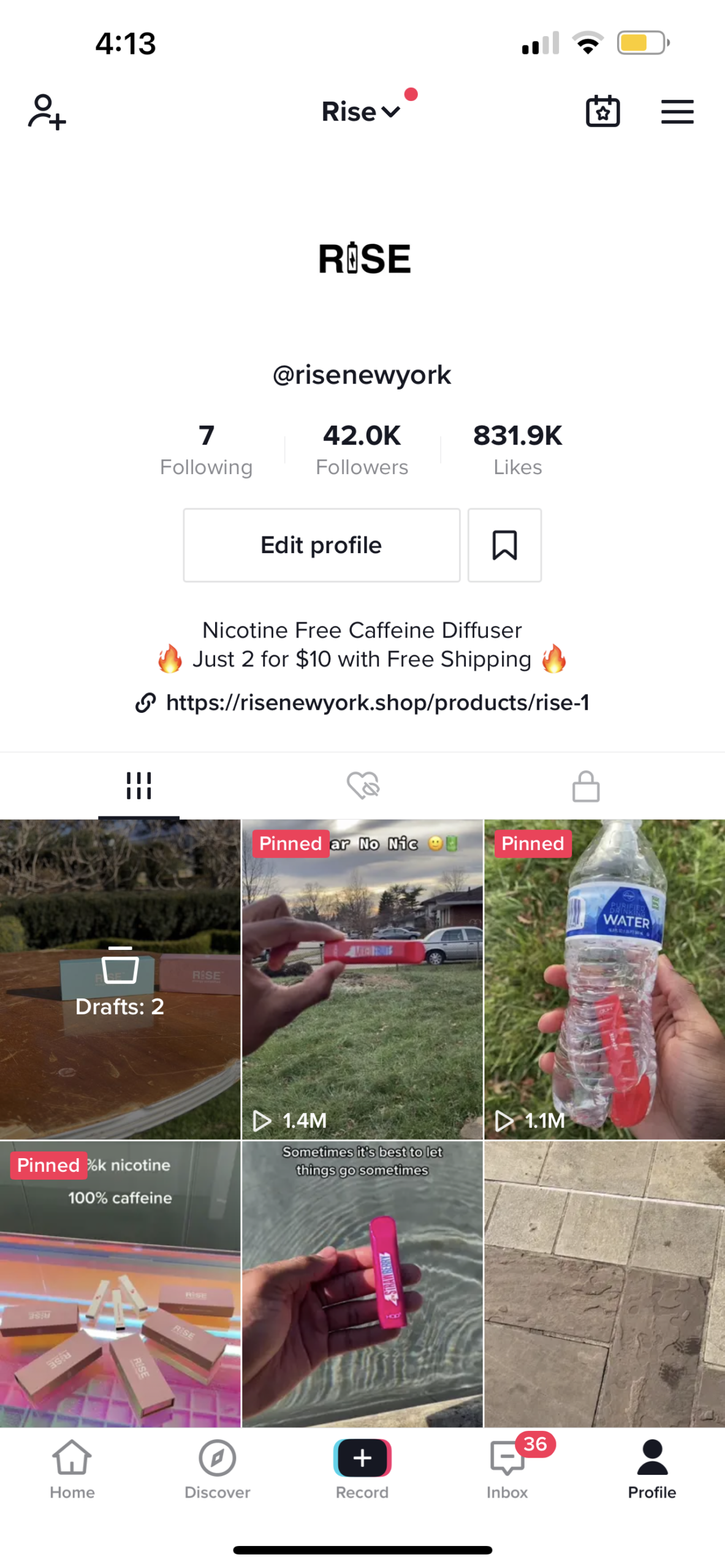Switch to the liked videos tab
This screenshot has height=1568, width=725.
(363, 785)
